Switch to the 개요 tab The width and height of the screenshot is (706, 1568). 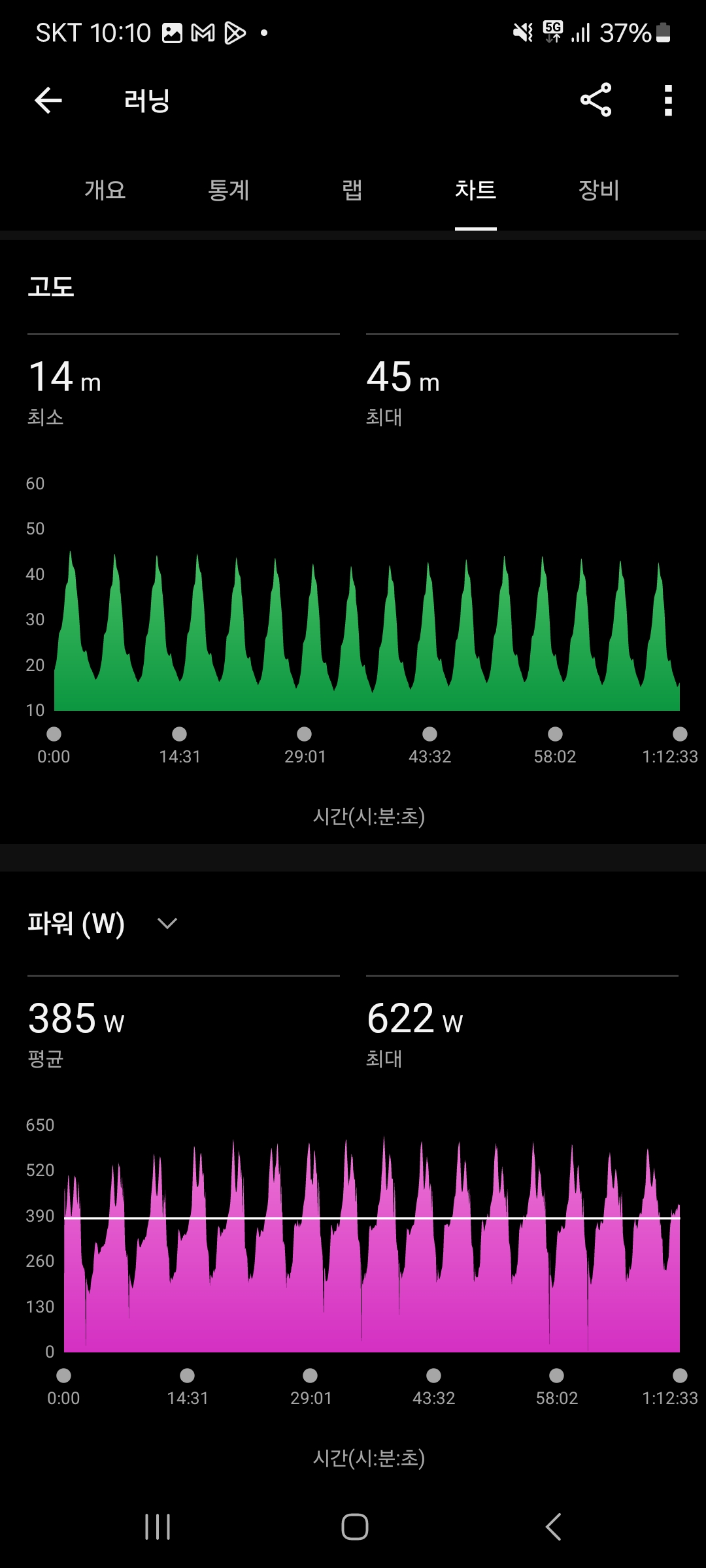105,190
